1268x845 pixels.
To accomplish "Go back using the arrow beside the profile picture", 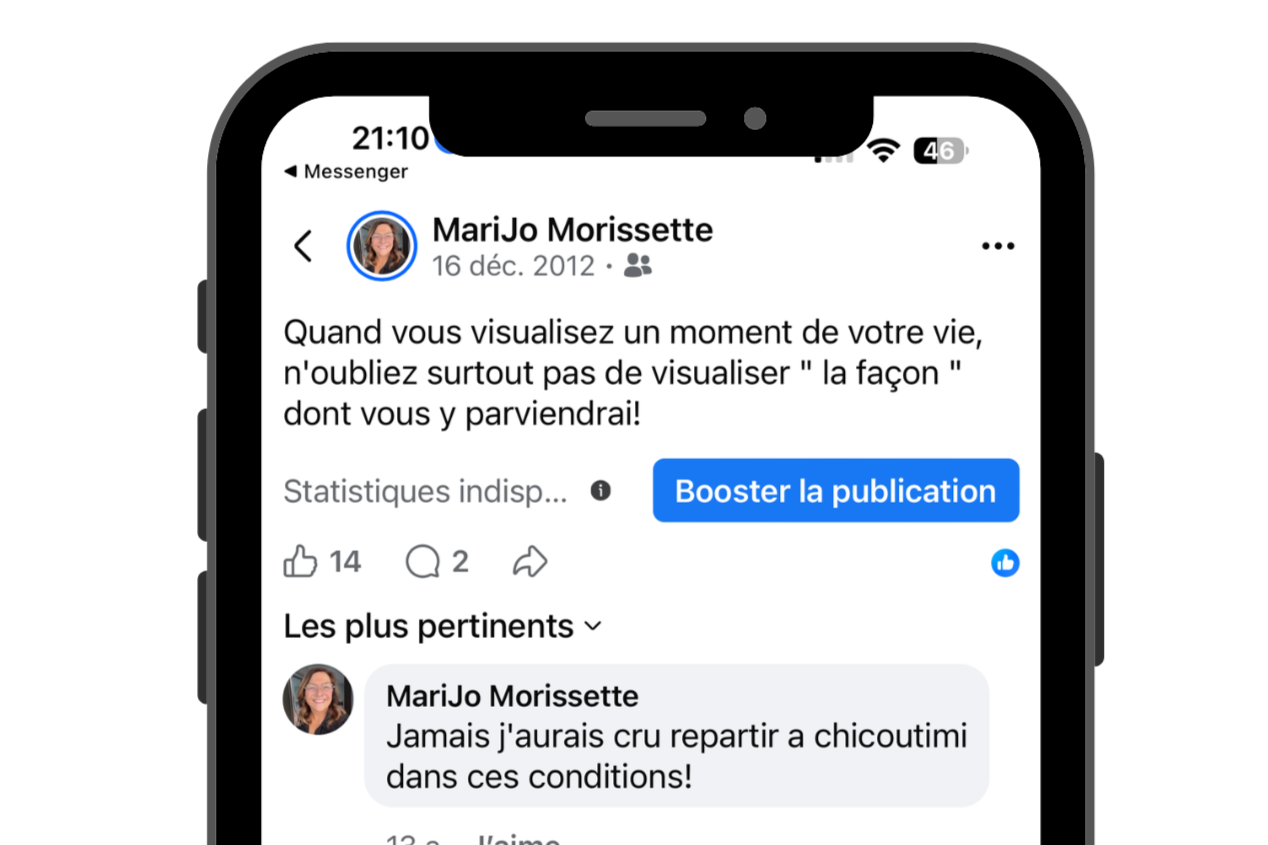I will 303,246.
